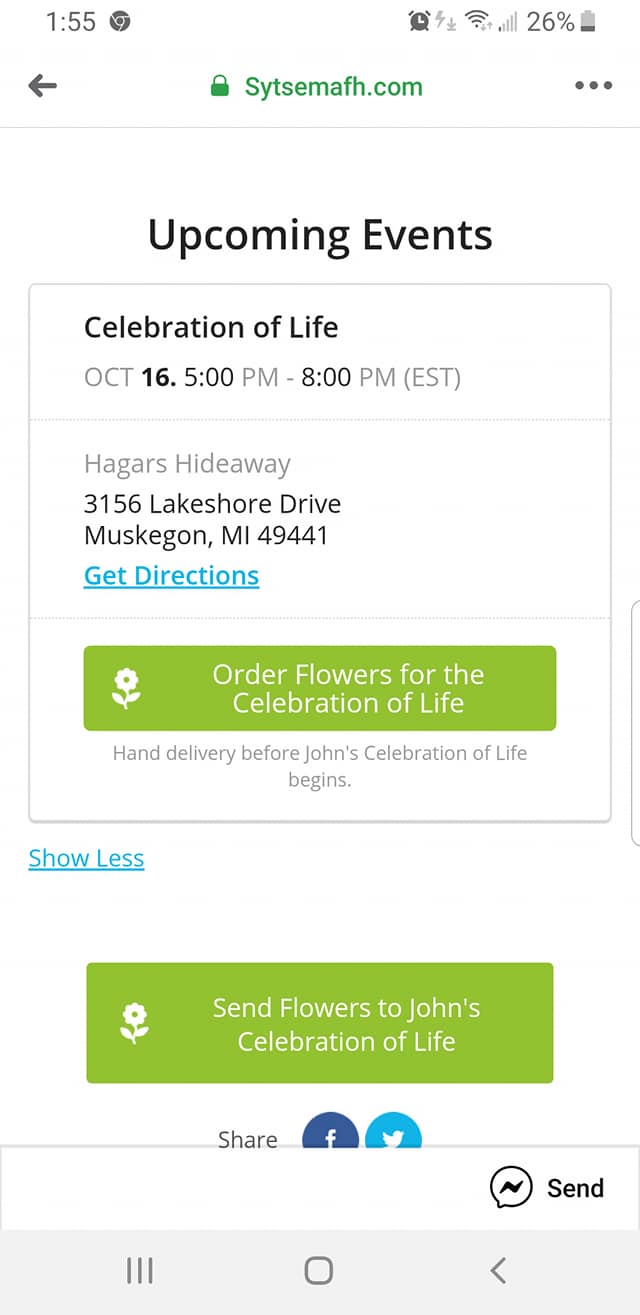640x1315 pixels.
Task: Collapse events with Show Less
Action: (86, 858)
